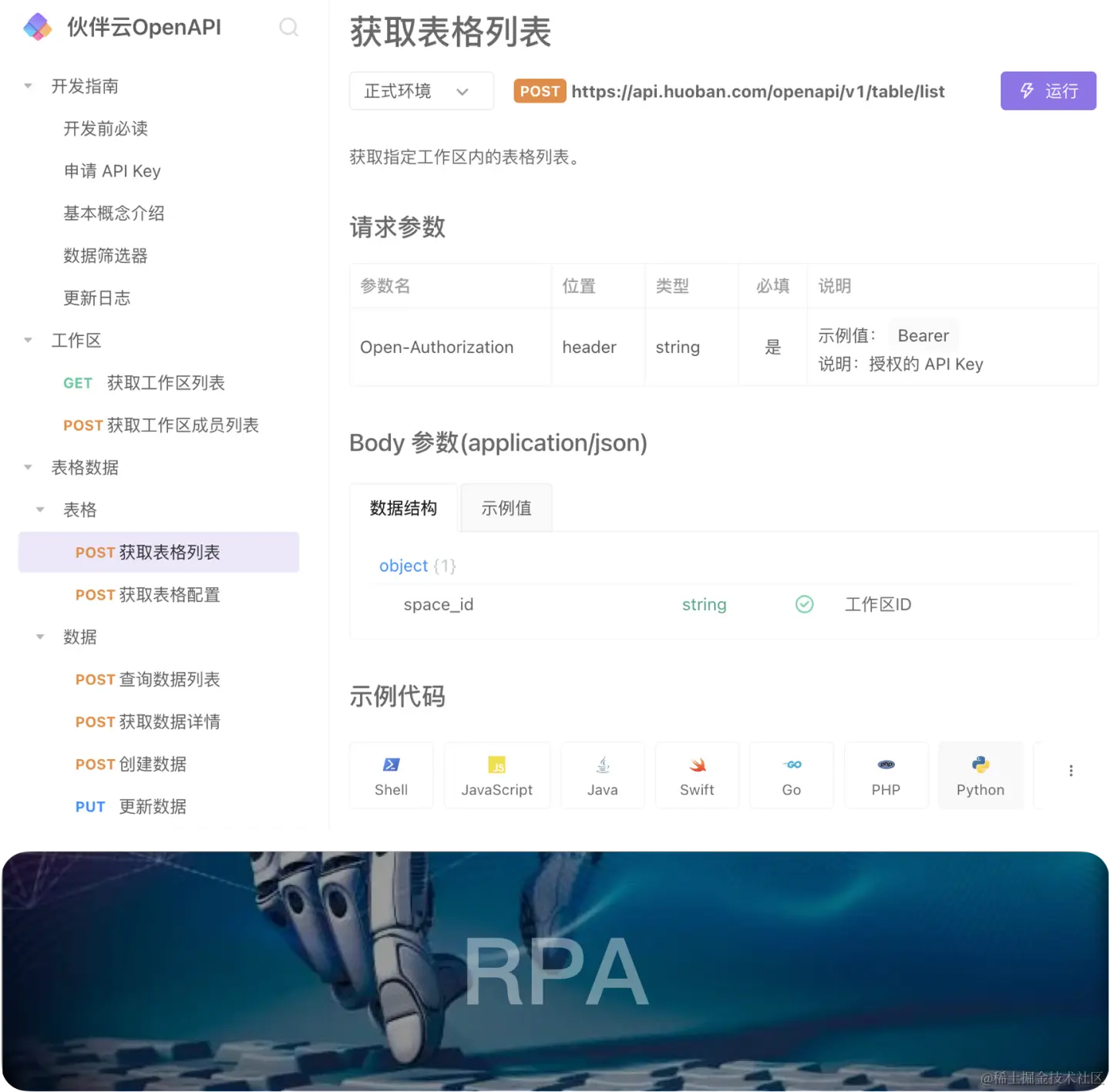This screenshot has height=1092, width=1110.
Task: Open 数据筛选器 in the sidebar
Action: tap(106, 256)
